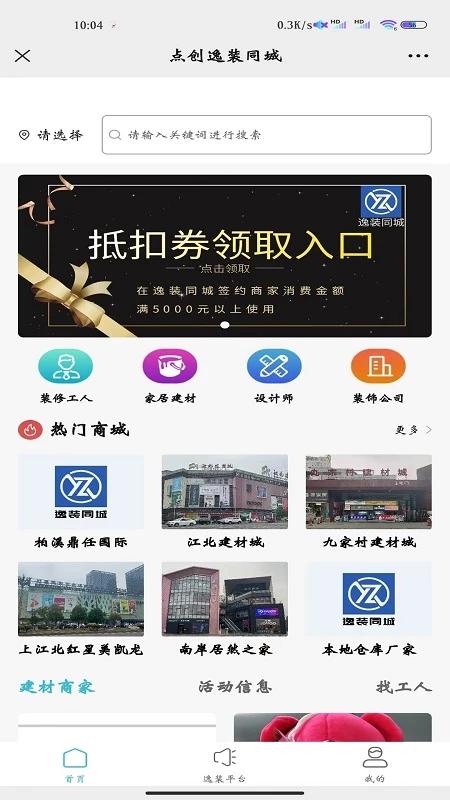Close the 点创逸装同城 mini program

(x=22, y=56)
